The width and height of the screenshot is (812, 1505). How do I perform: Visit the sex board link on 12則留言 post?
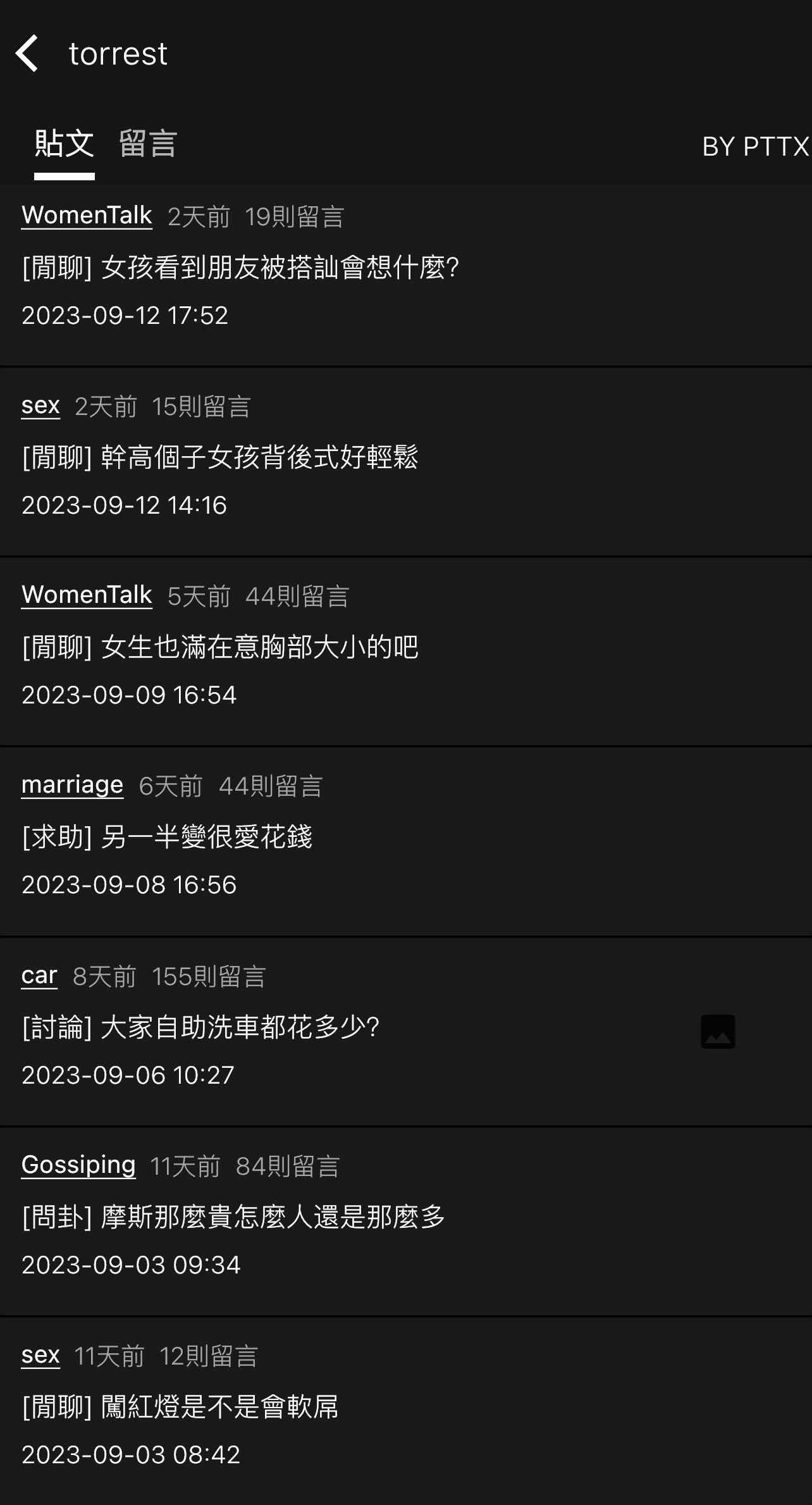coord(40,1355)
